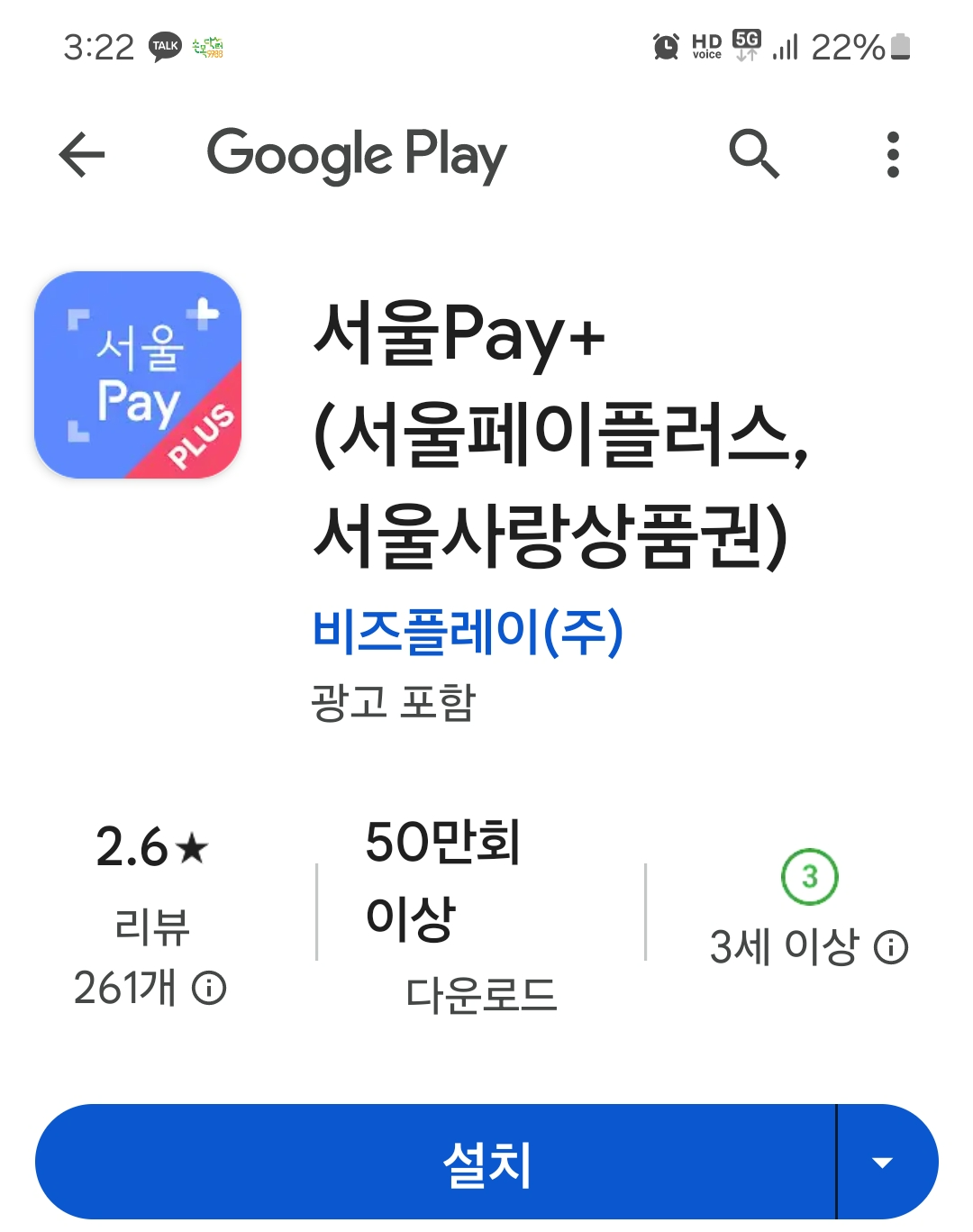
Task: Tap the info icon beside 3세 이상
Action: (890, 947)
